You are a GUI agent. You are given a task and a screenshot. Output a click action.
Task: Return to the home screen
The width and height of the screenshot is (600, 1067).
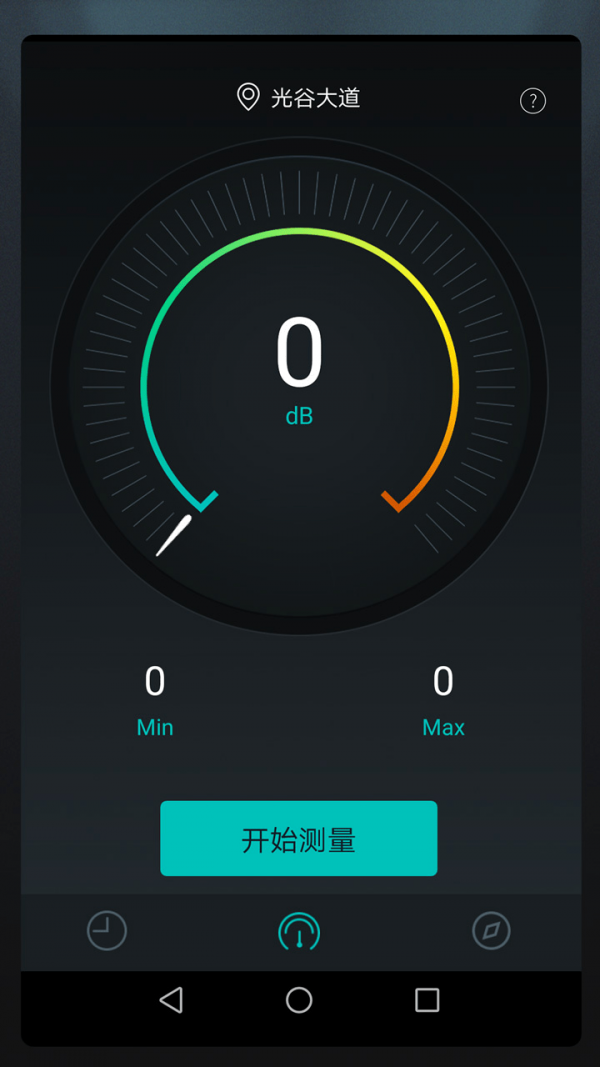[299, 1000]
